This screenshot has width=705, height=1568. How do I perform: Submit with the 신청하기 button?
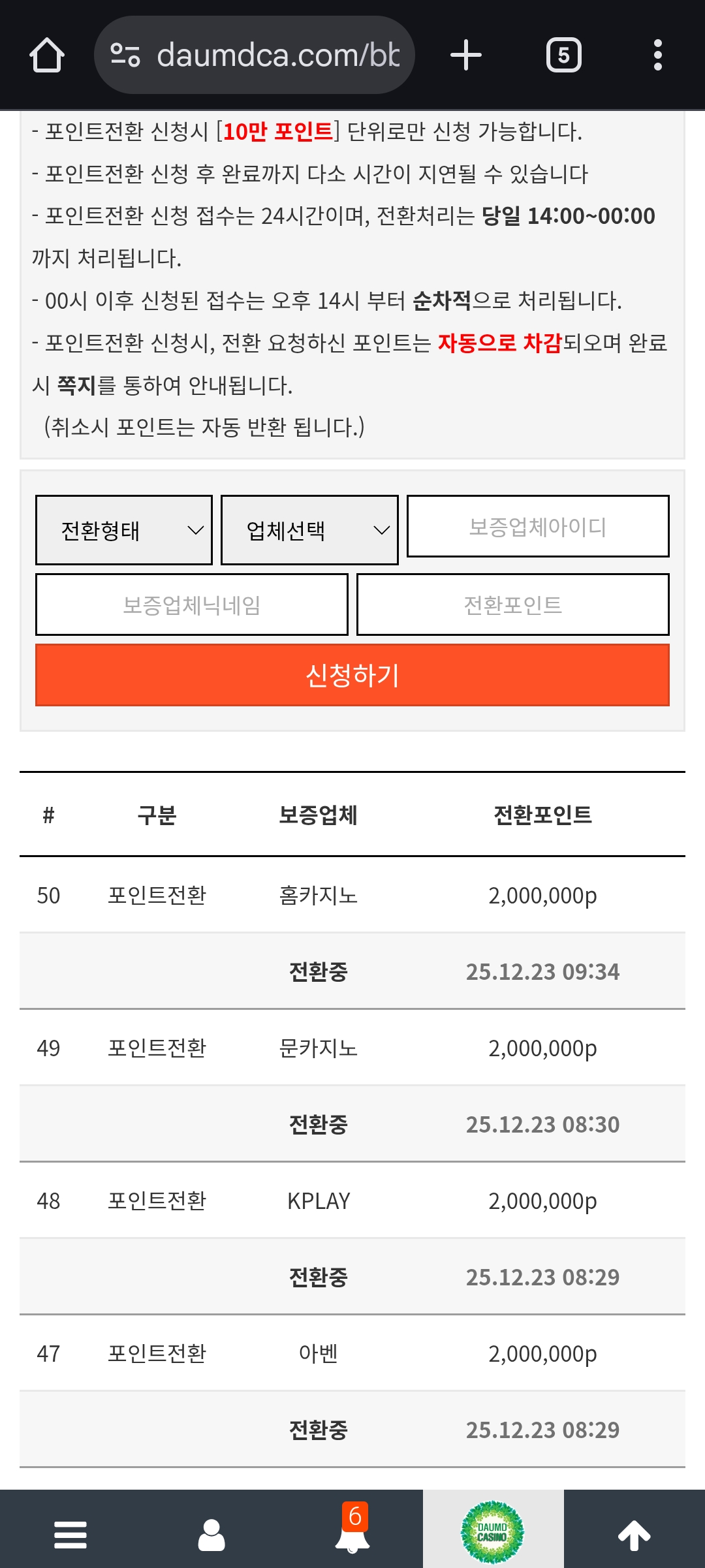point(352,675)
